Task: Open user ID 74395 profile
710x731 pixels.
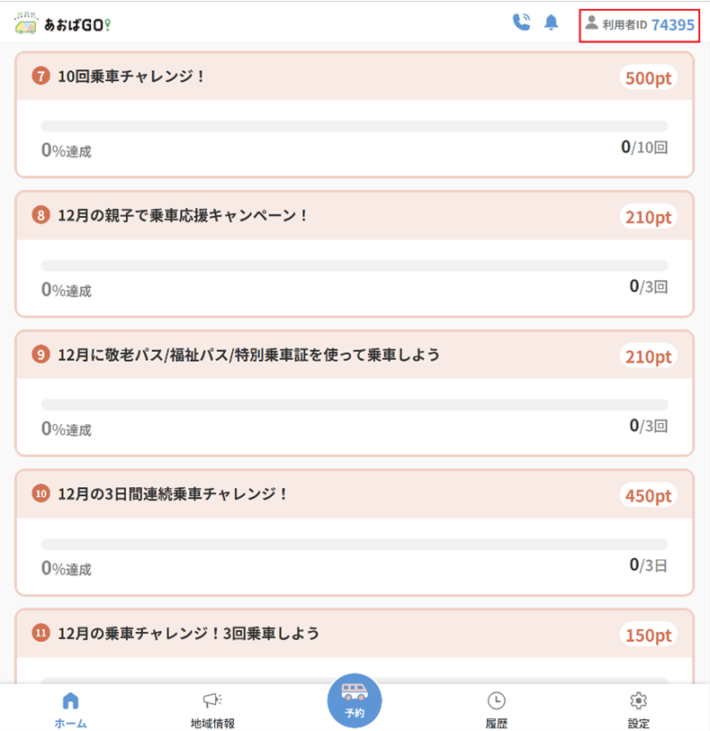Action: click(639, 23)
